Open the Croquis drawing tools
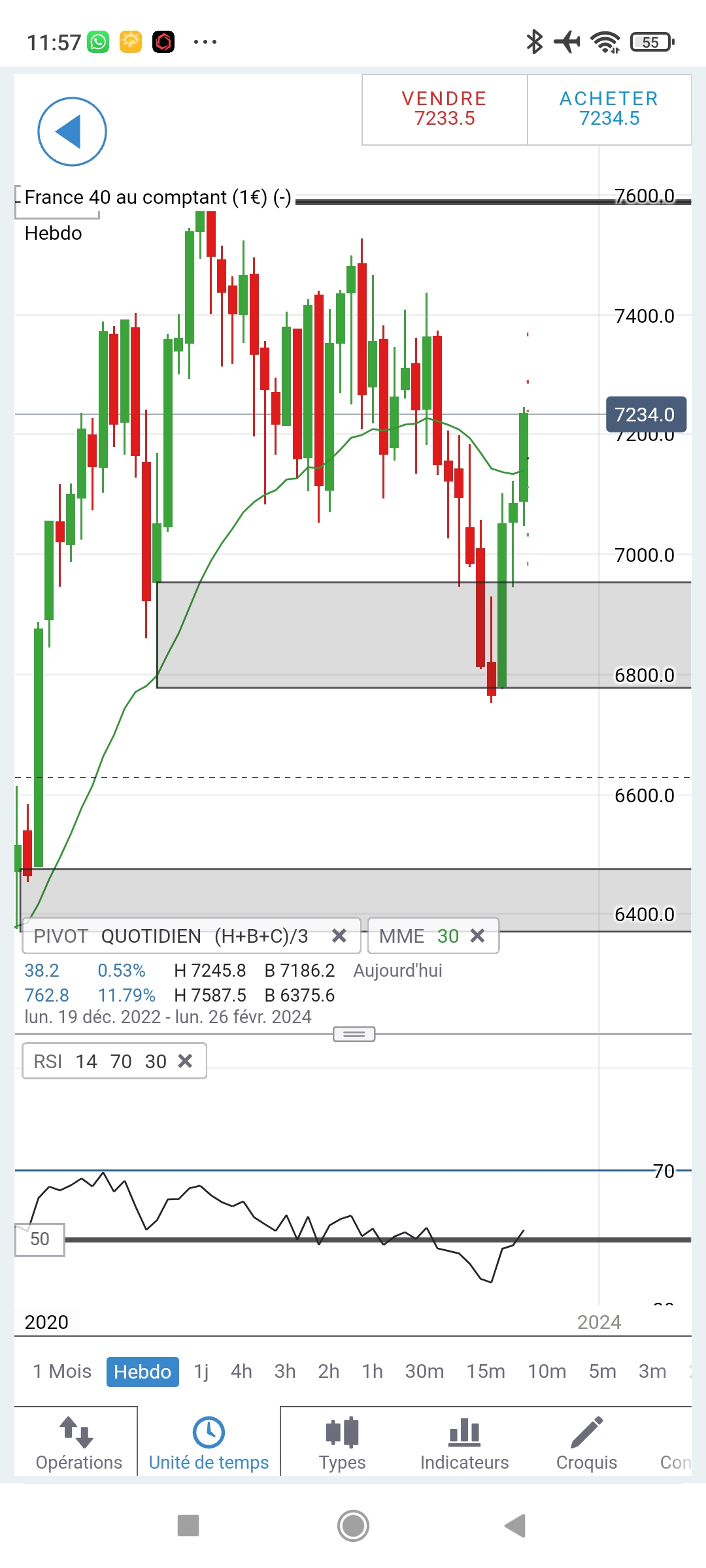706x1568 pixels. [x=586, y=1443]
